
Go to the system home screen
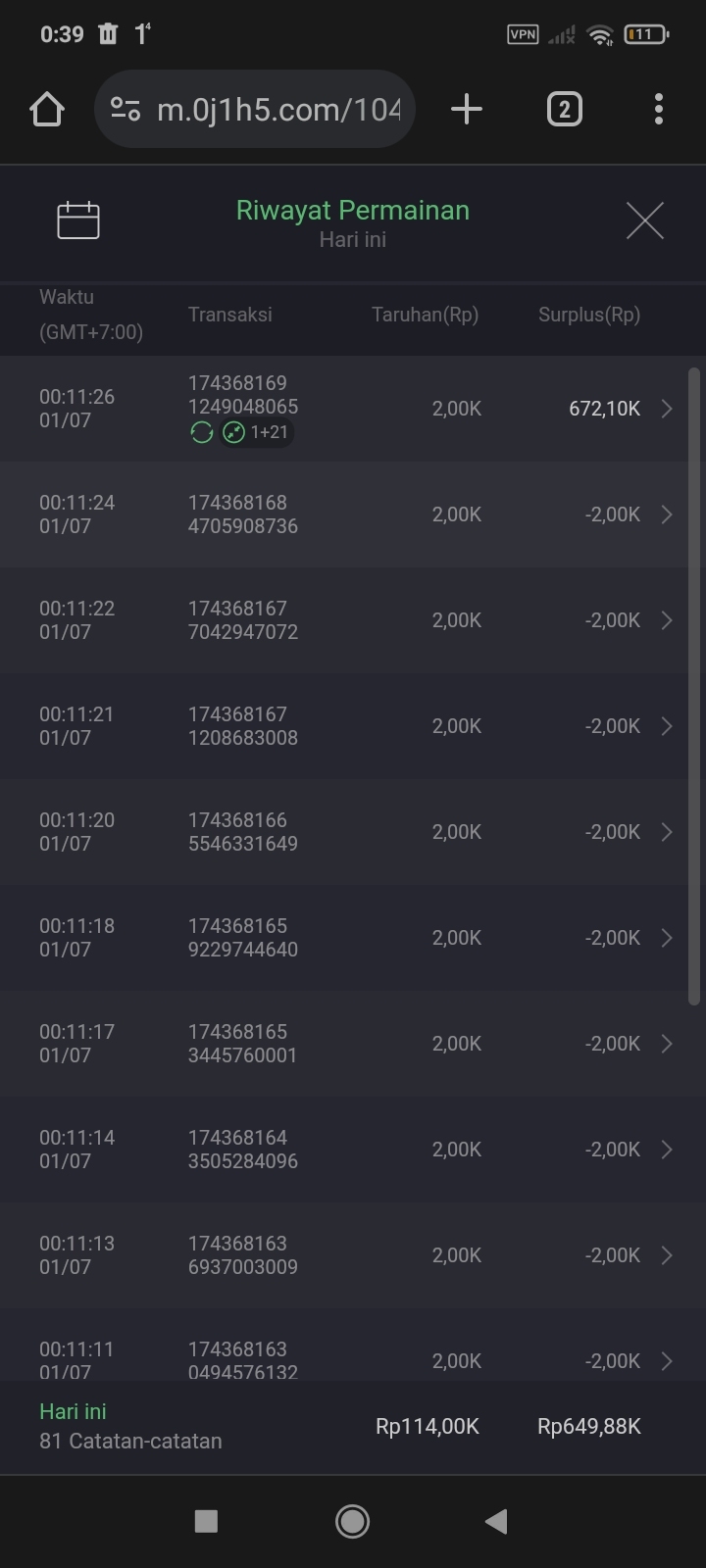point(352,1521)
